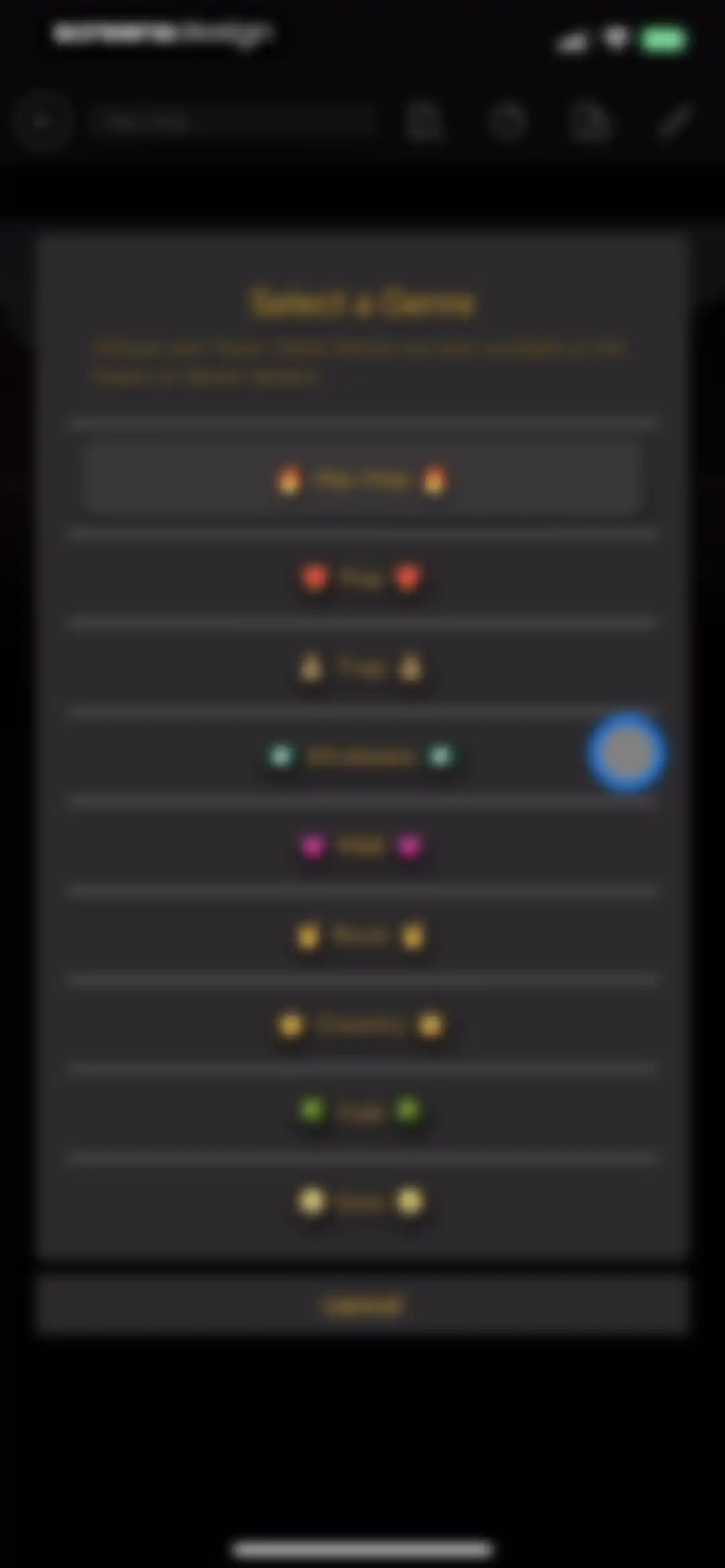Choose the genre with green emojis
725x1568 pixels.
(x=362, y=1112)
